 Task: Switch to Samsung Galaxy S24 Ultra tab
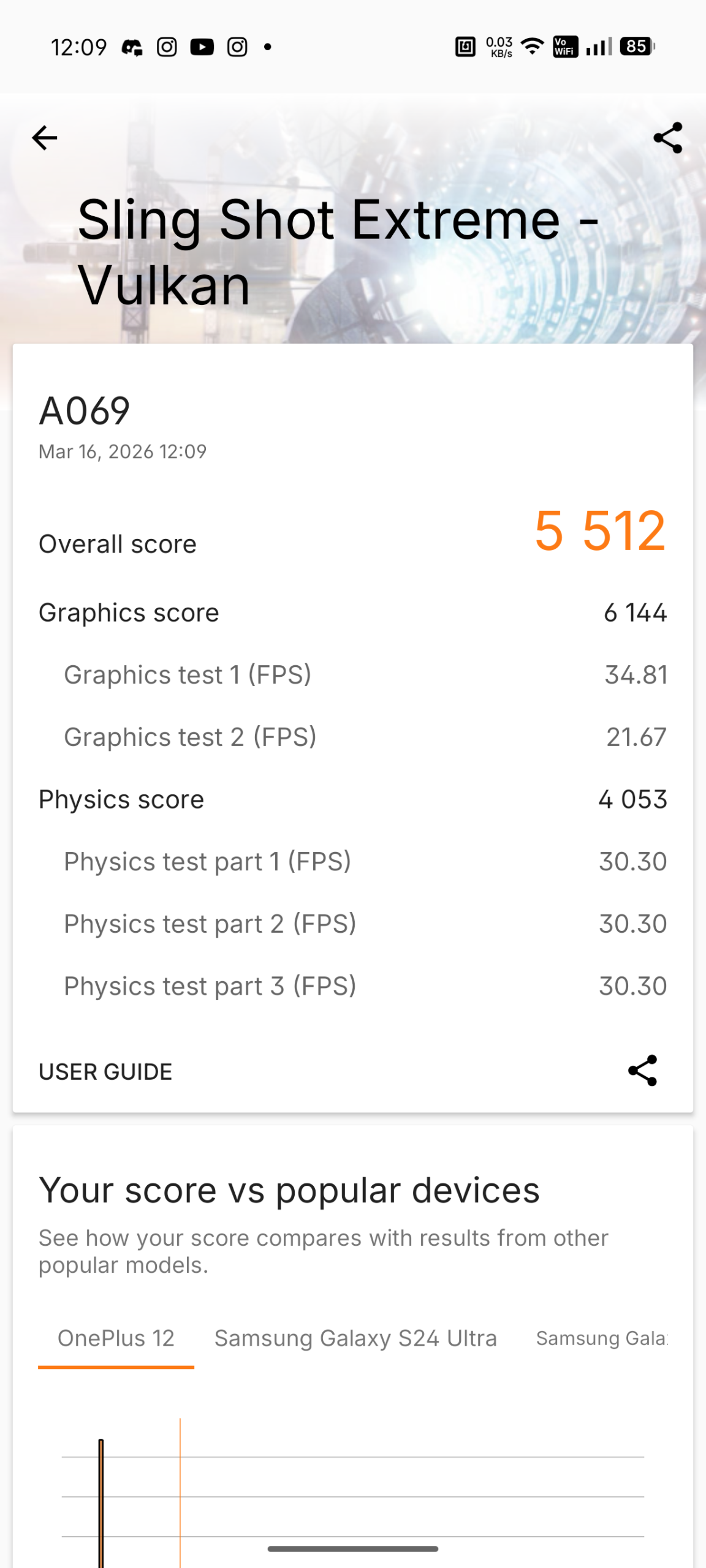click(355, 1338)
